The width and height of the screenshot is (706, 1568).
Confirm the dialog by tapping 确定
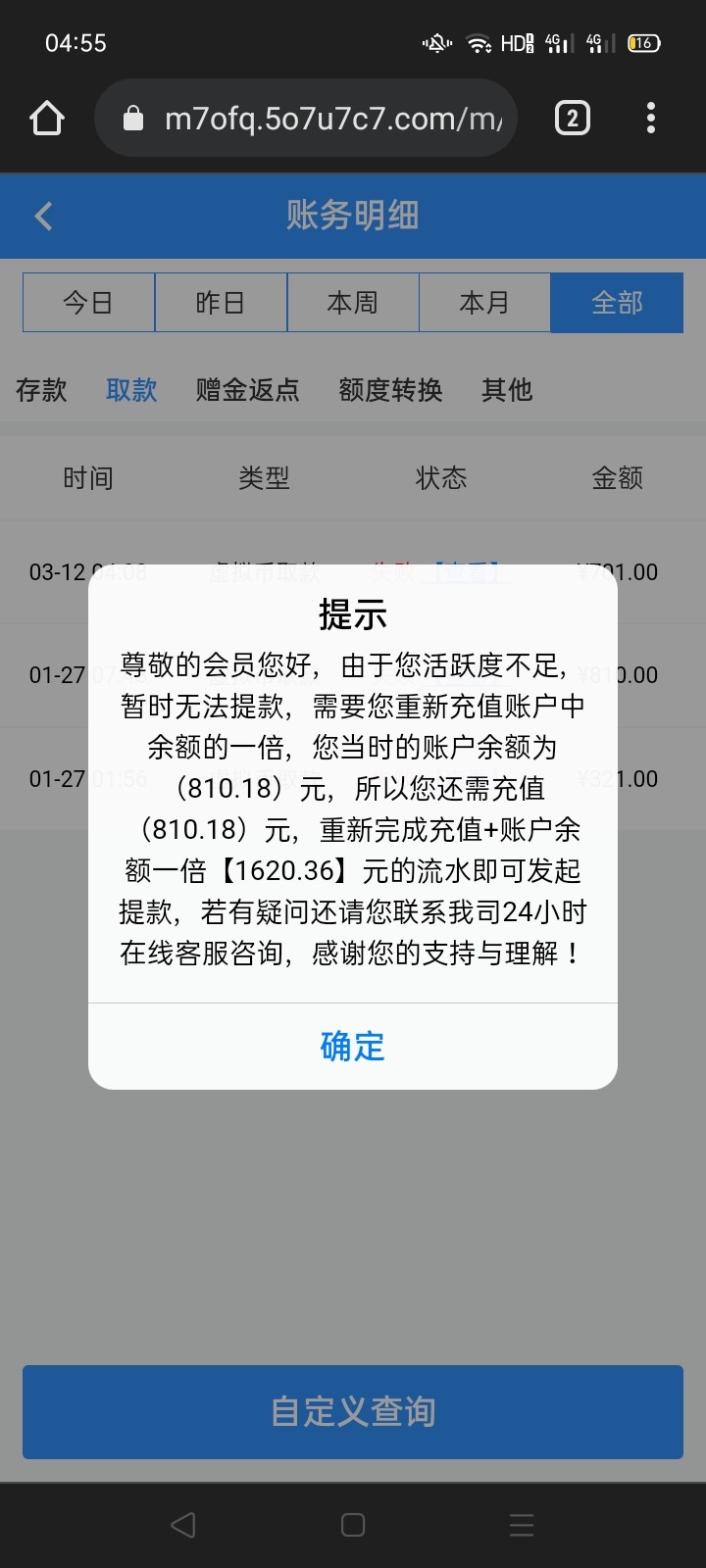click(x=352, y=1047)
